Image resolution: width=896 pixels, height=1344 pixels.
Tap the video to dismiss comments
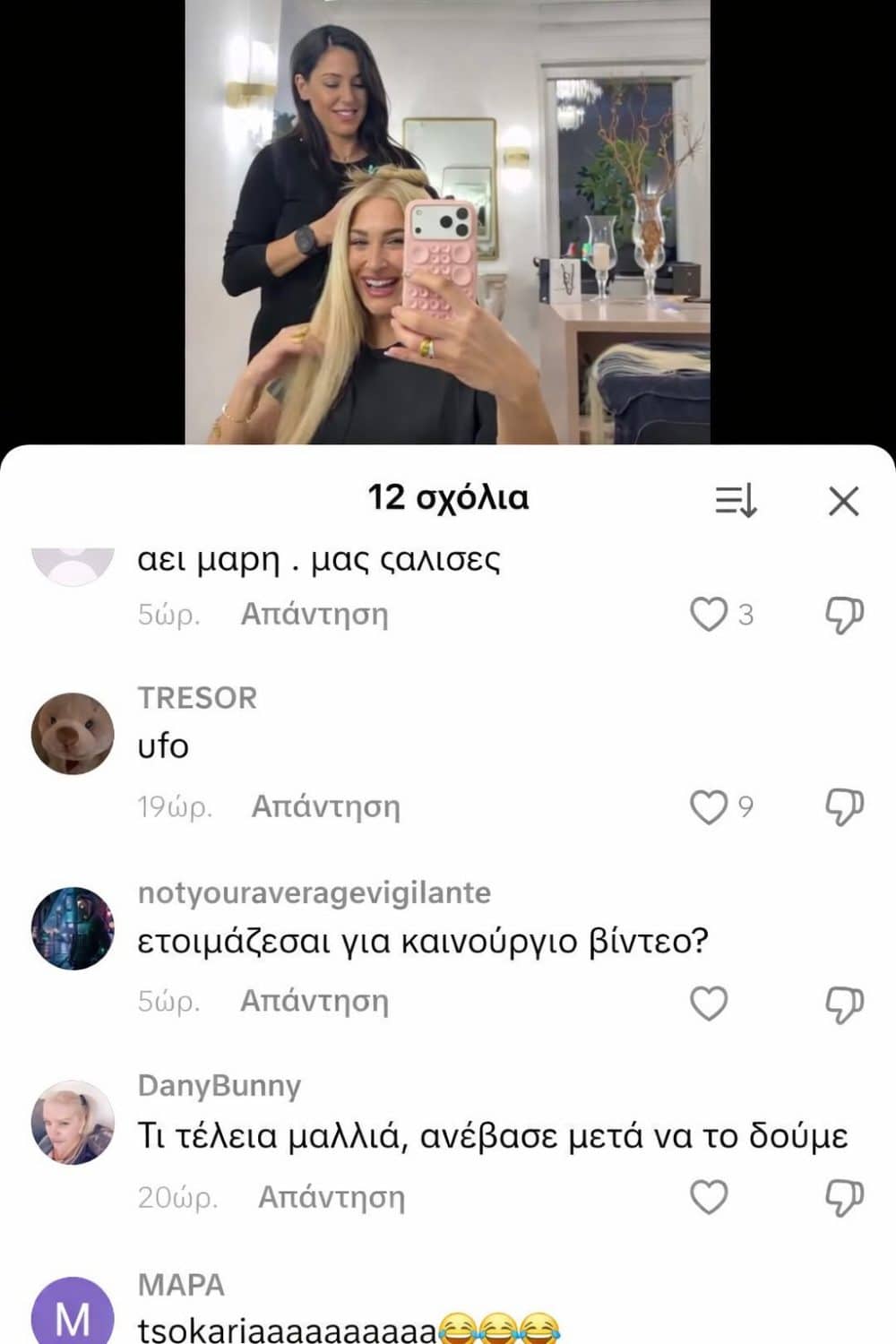tap(448, 224)
